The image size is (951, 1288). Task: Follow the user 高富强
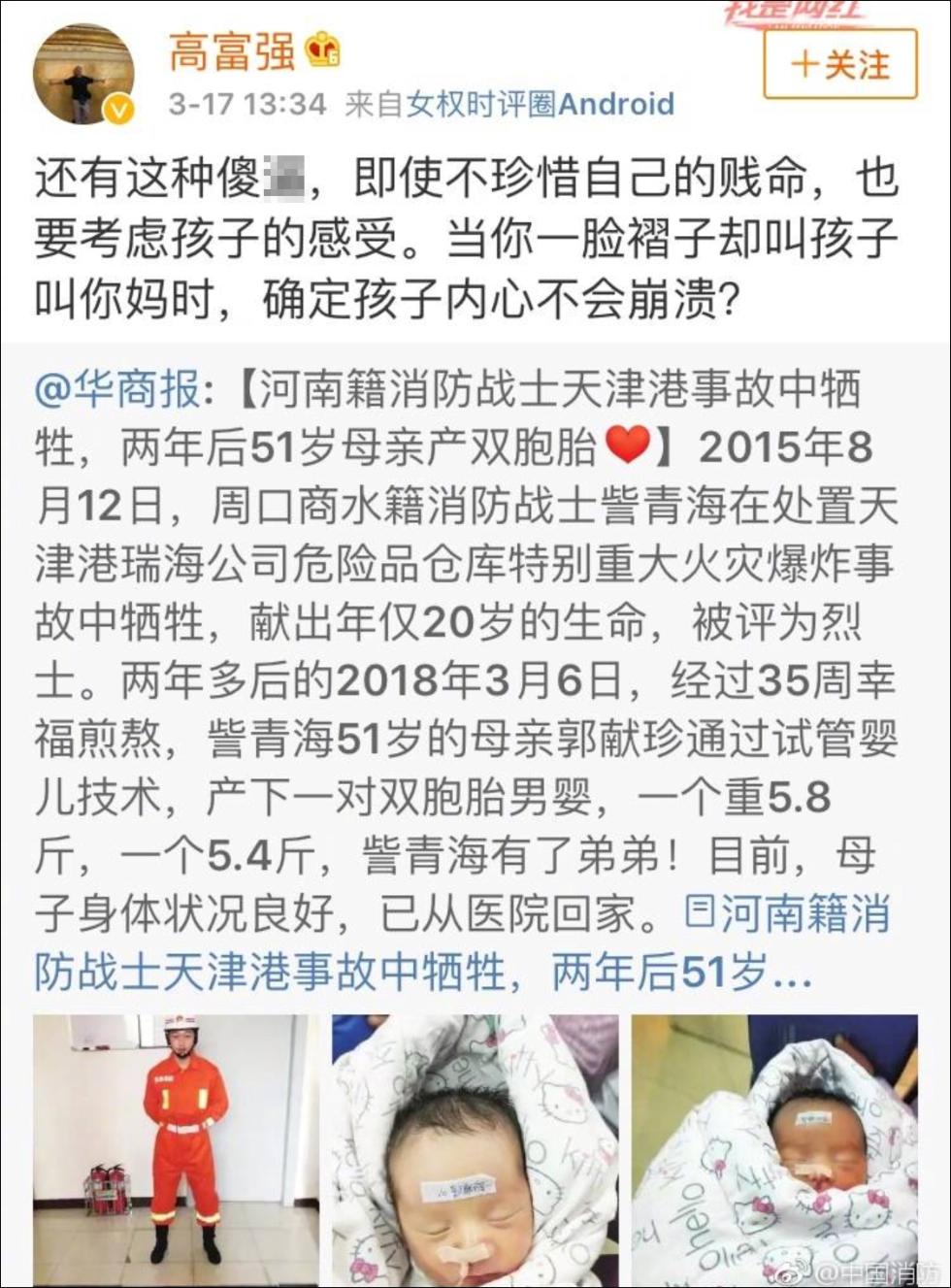point(839,64)
